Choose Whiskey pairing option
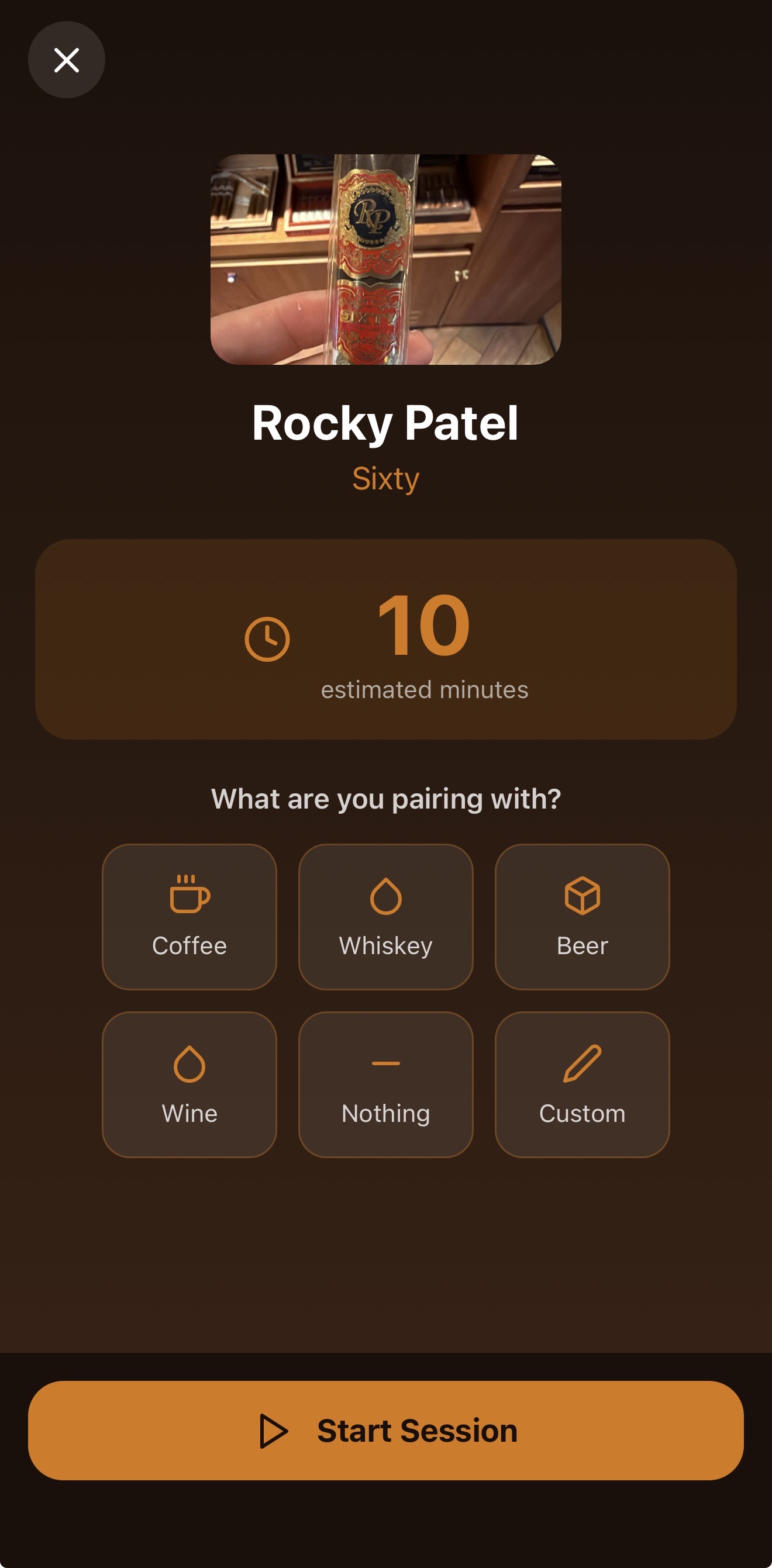The image size is (772, 1568). click(x=385, y=917)
